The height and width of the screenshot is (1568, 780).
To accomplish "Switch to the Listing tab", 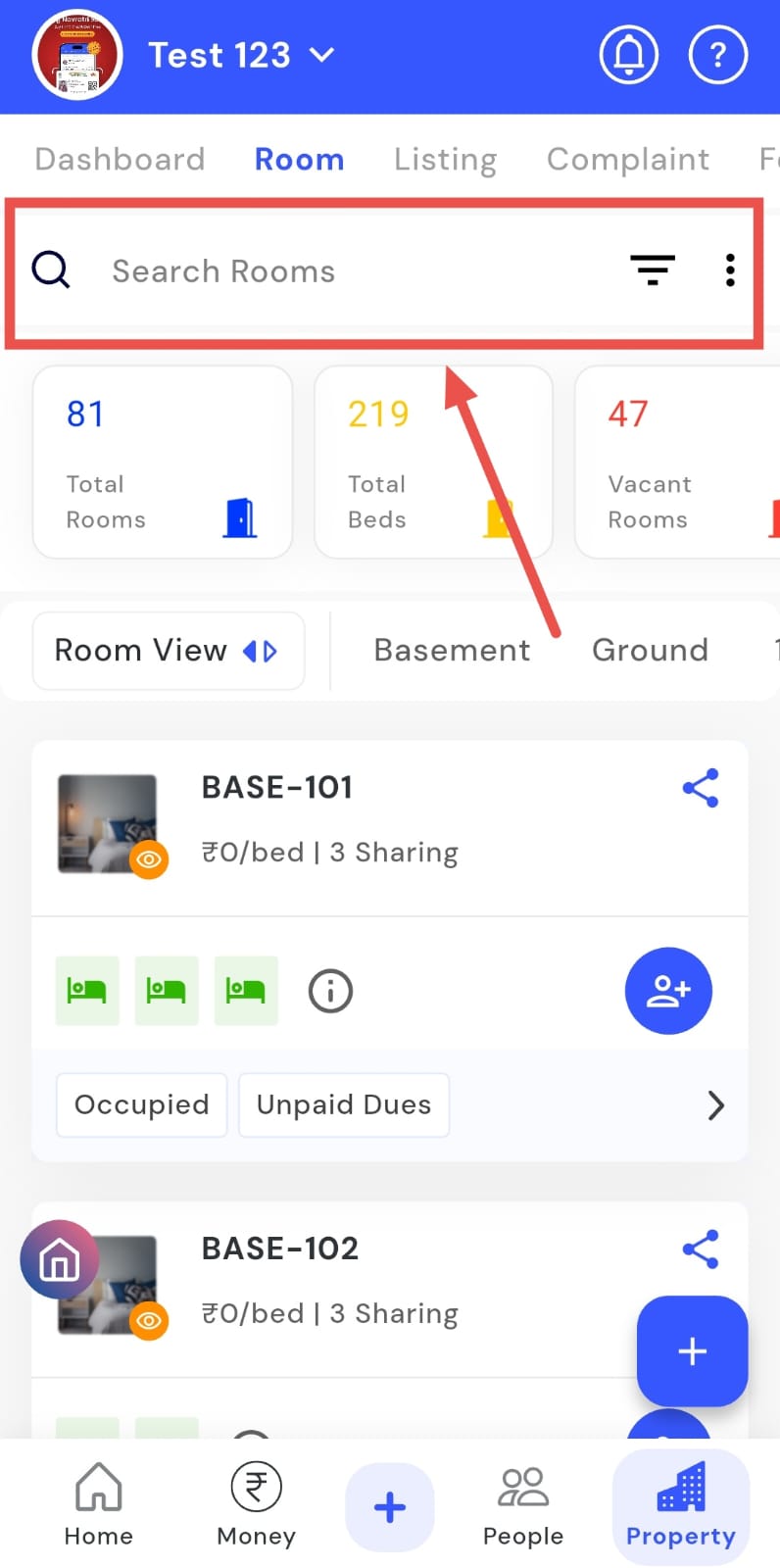I will coord(445,159).
